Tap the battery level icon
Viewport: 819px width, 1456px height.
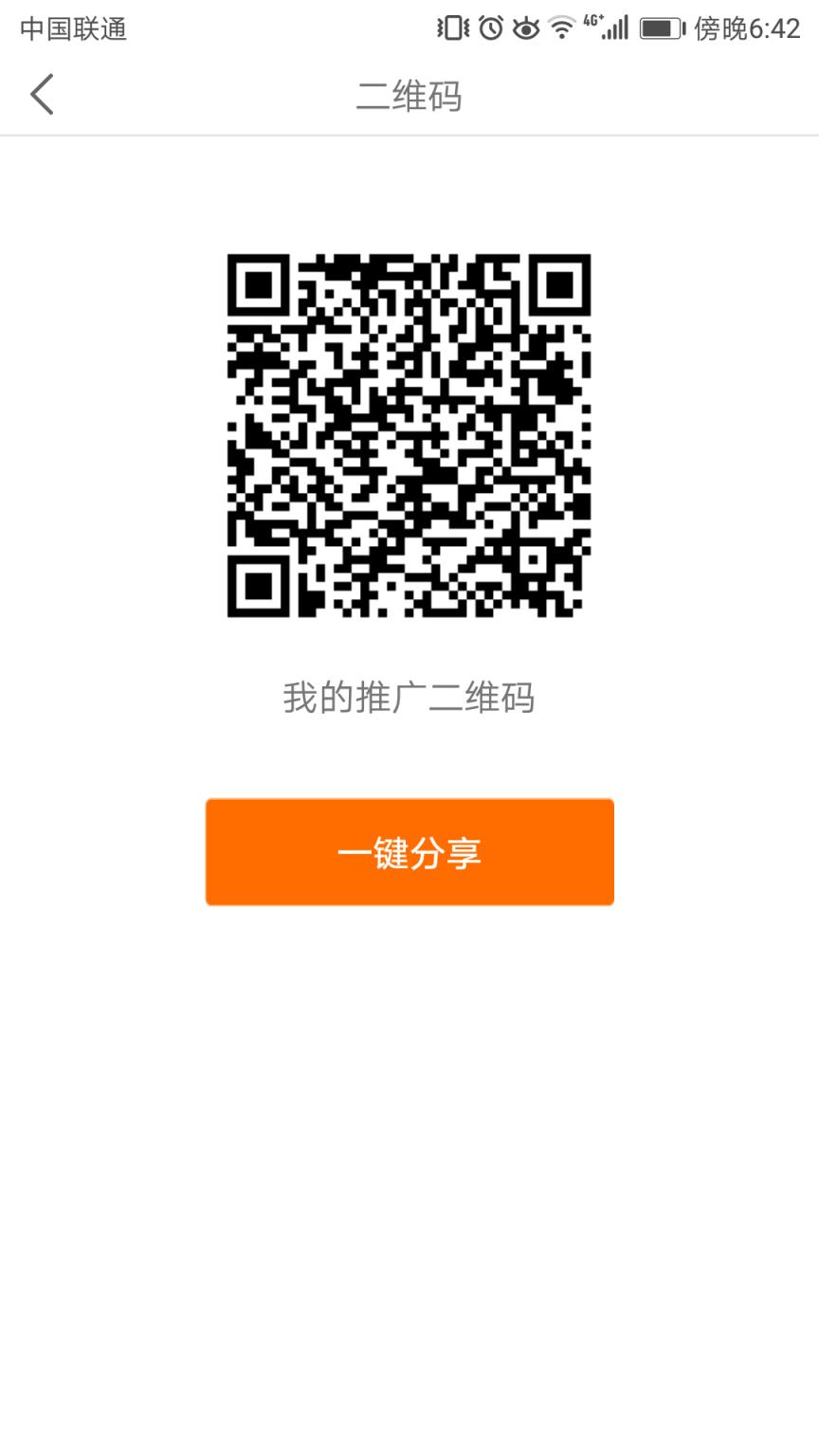pyautogui.click(x=661, y=27)
